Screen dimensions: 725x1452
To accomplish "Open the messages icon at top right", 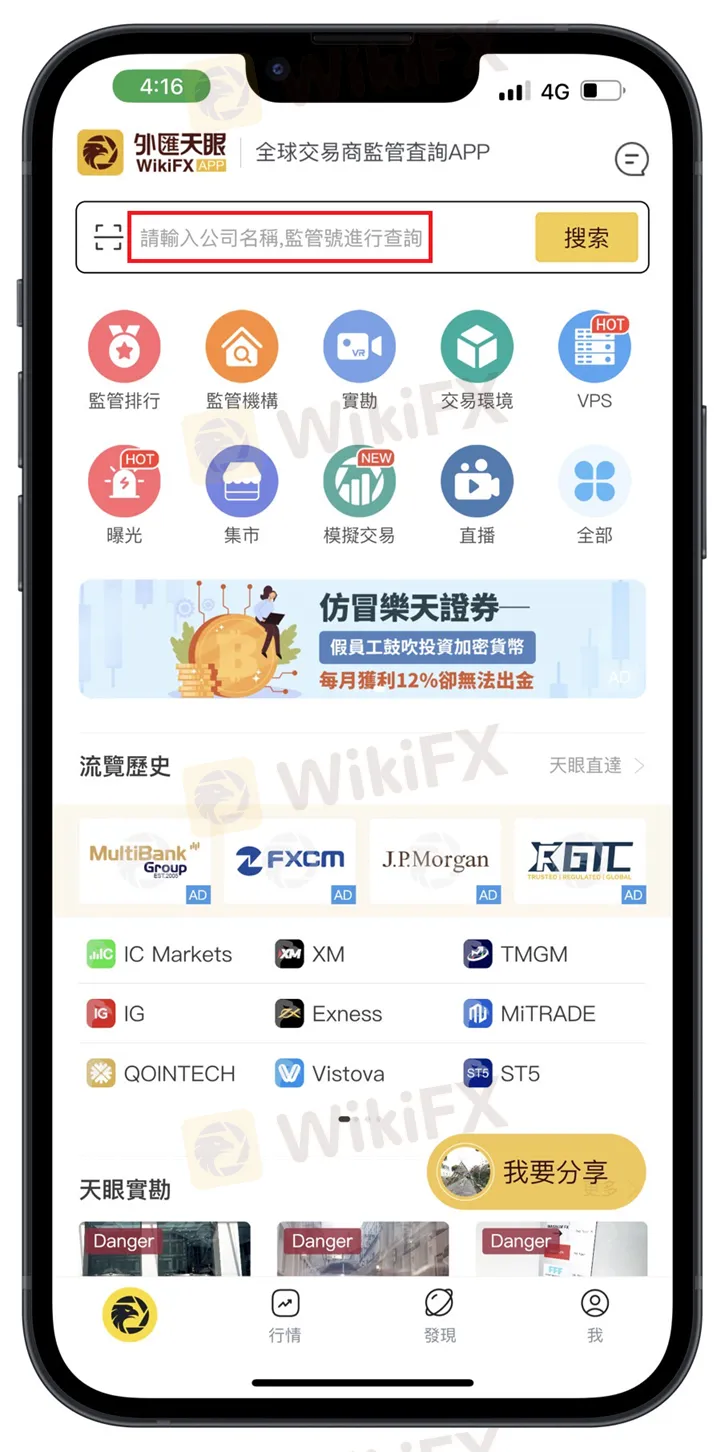I will point(631,158).
